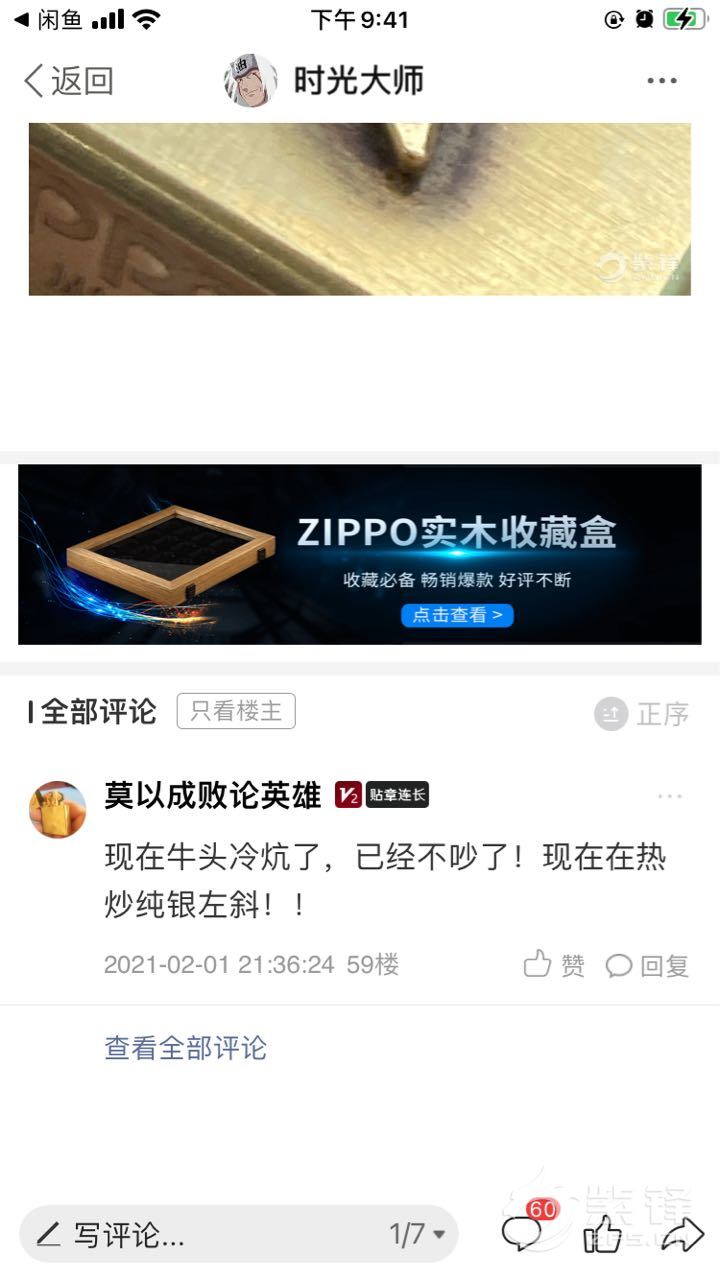This screenshot has height=1280, width=720.
Task: Like the comment on floor 59
Action: [x=554, y=965]
